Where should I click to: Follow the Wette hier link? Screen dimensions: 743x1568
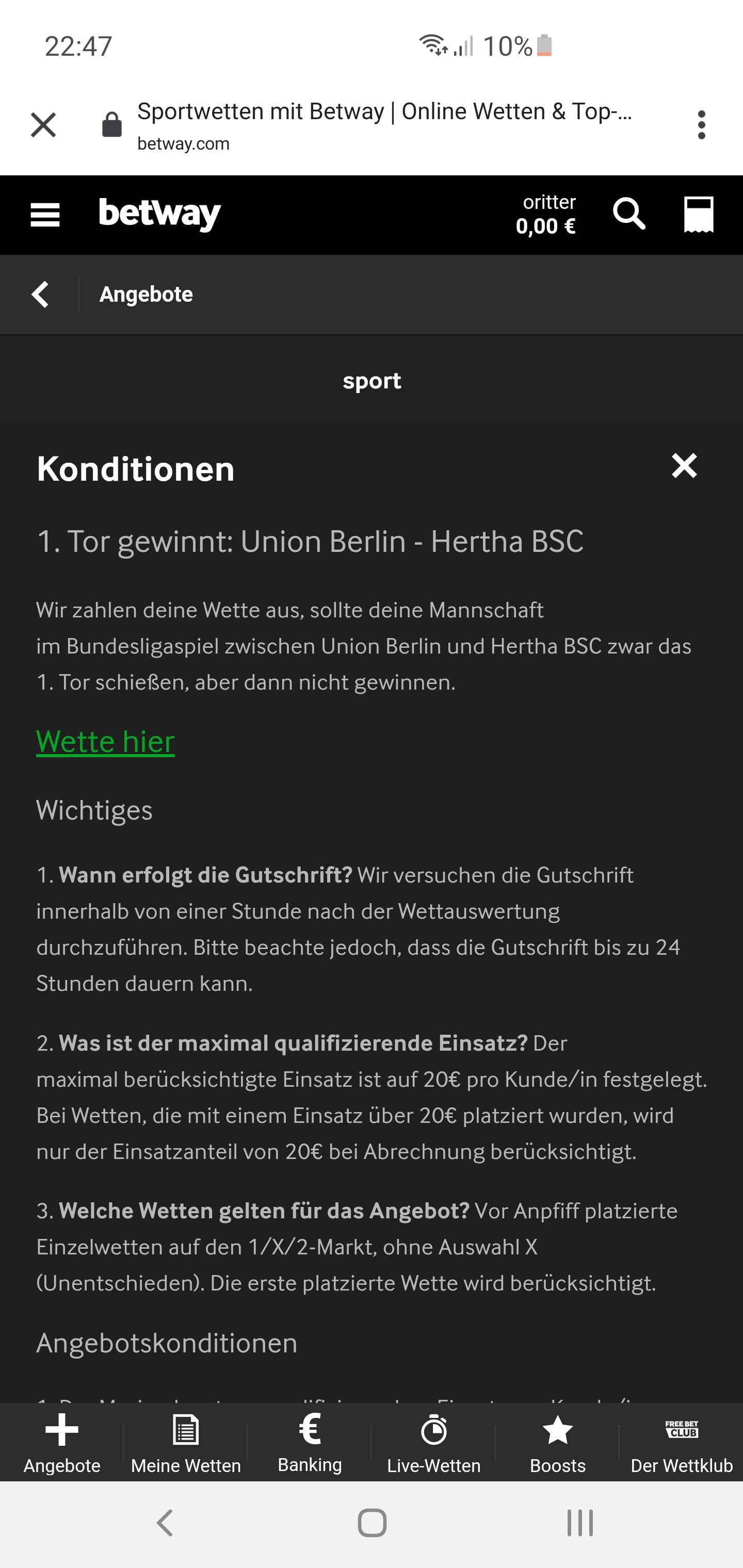coord(105,742)
